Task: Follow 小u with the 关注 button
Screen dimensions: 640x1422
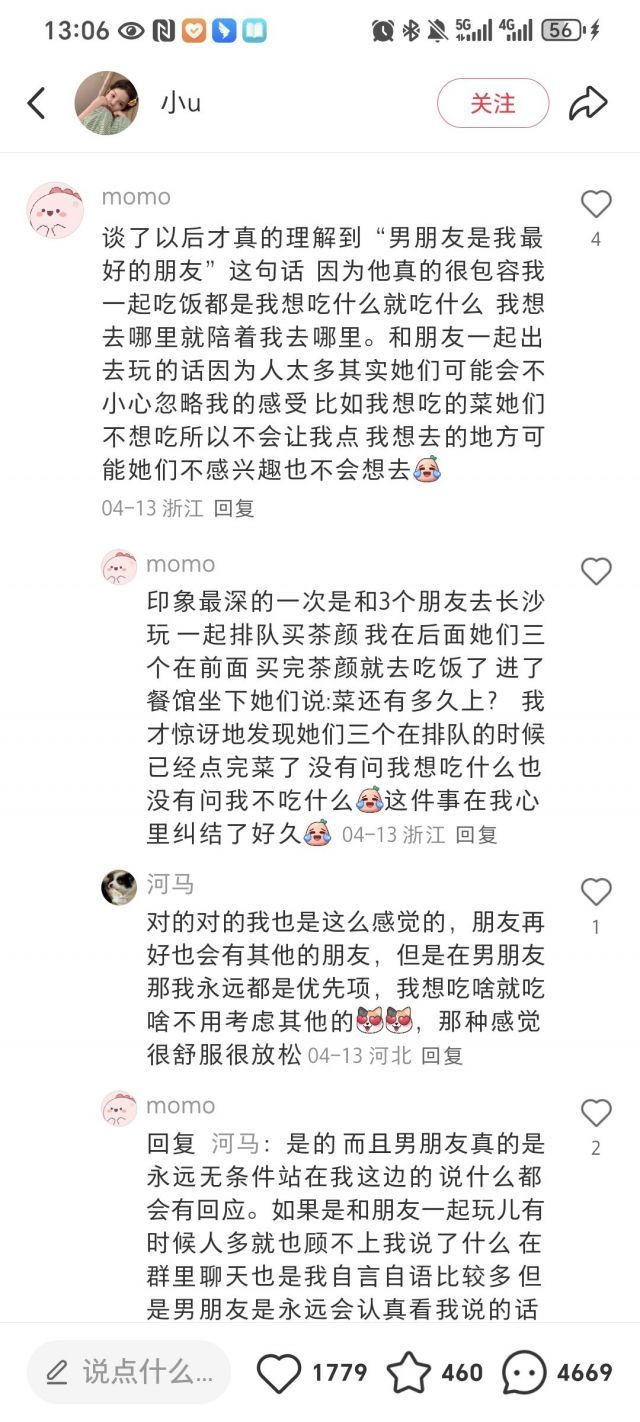Action: [x=493, y=103]
